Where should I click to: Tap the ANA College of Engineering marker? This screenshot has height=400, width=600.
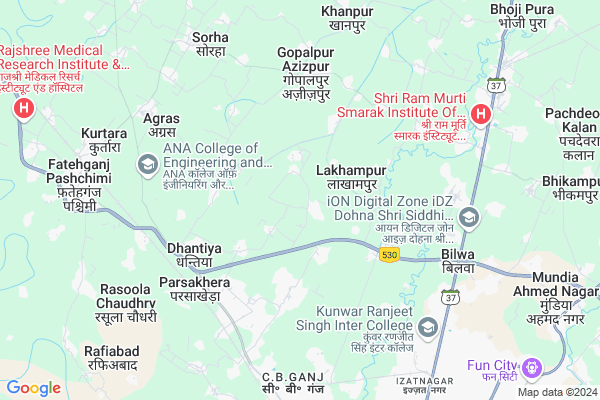pos(147,162)
